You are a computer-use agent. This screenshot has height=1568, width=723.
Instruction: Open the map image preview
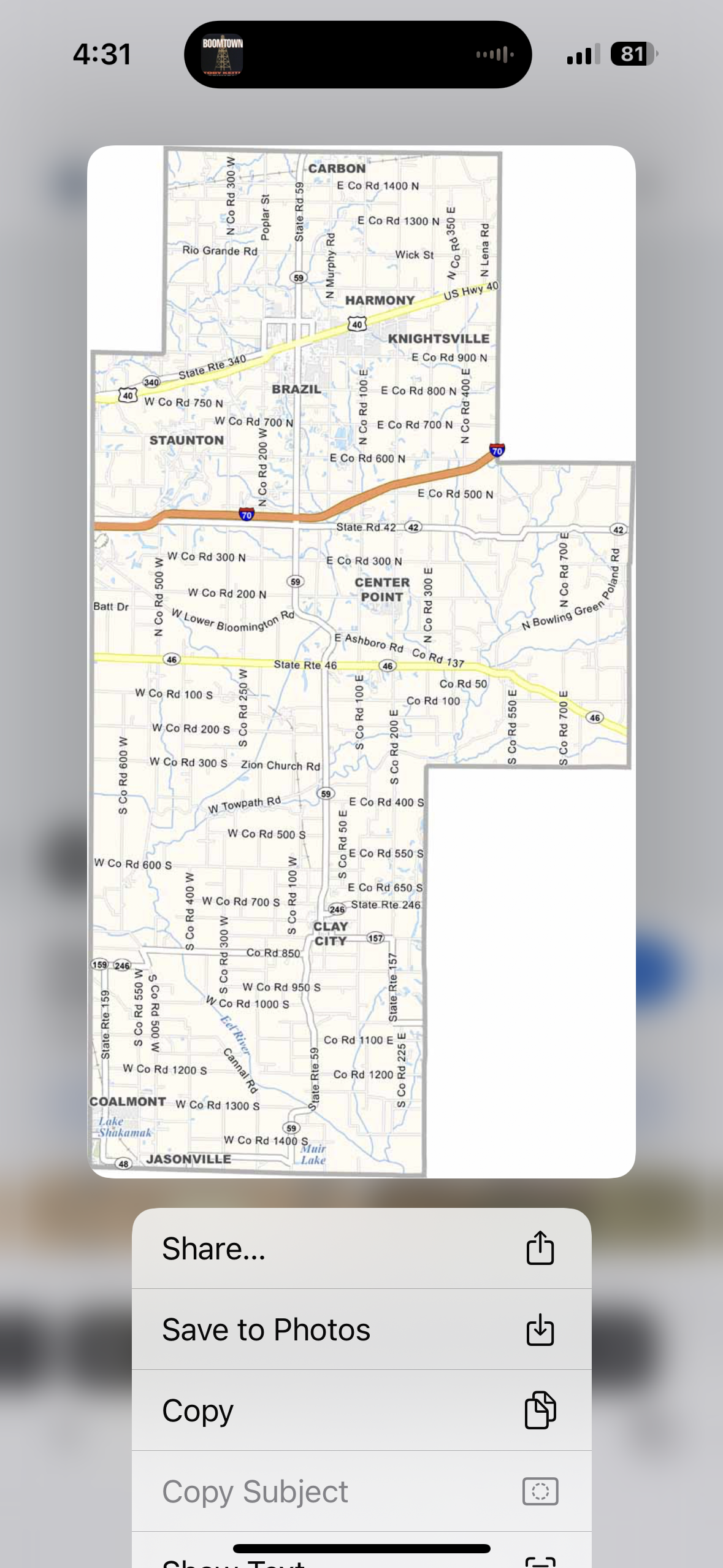click(361, 661)
